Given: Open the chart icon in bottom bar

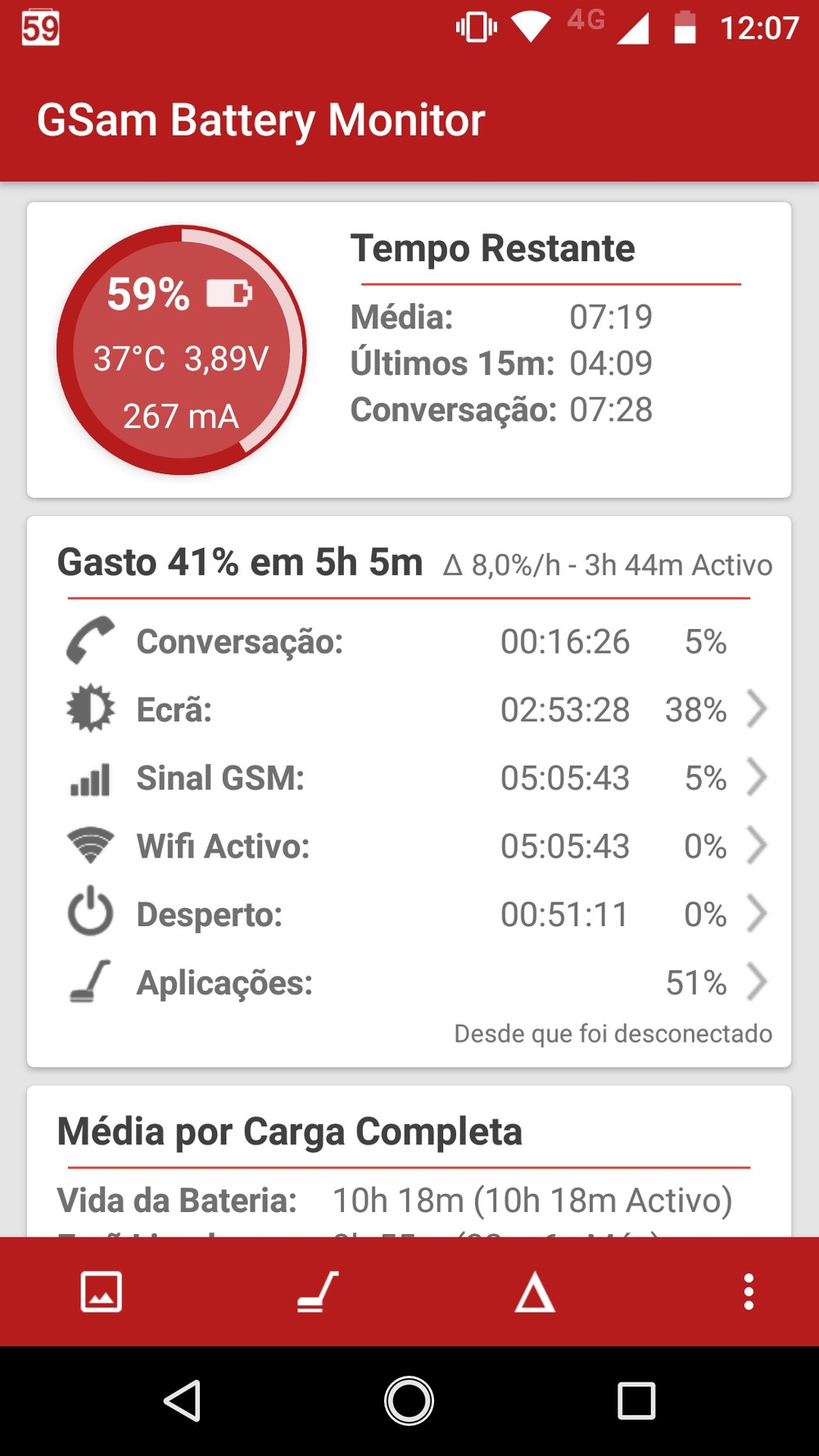Looking at the screenshot, I should (x=102, y=1292).
